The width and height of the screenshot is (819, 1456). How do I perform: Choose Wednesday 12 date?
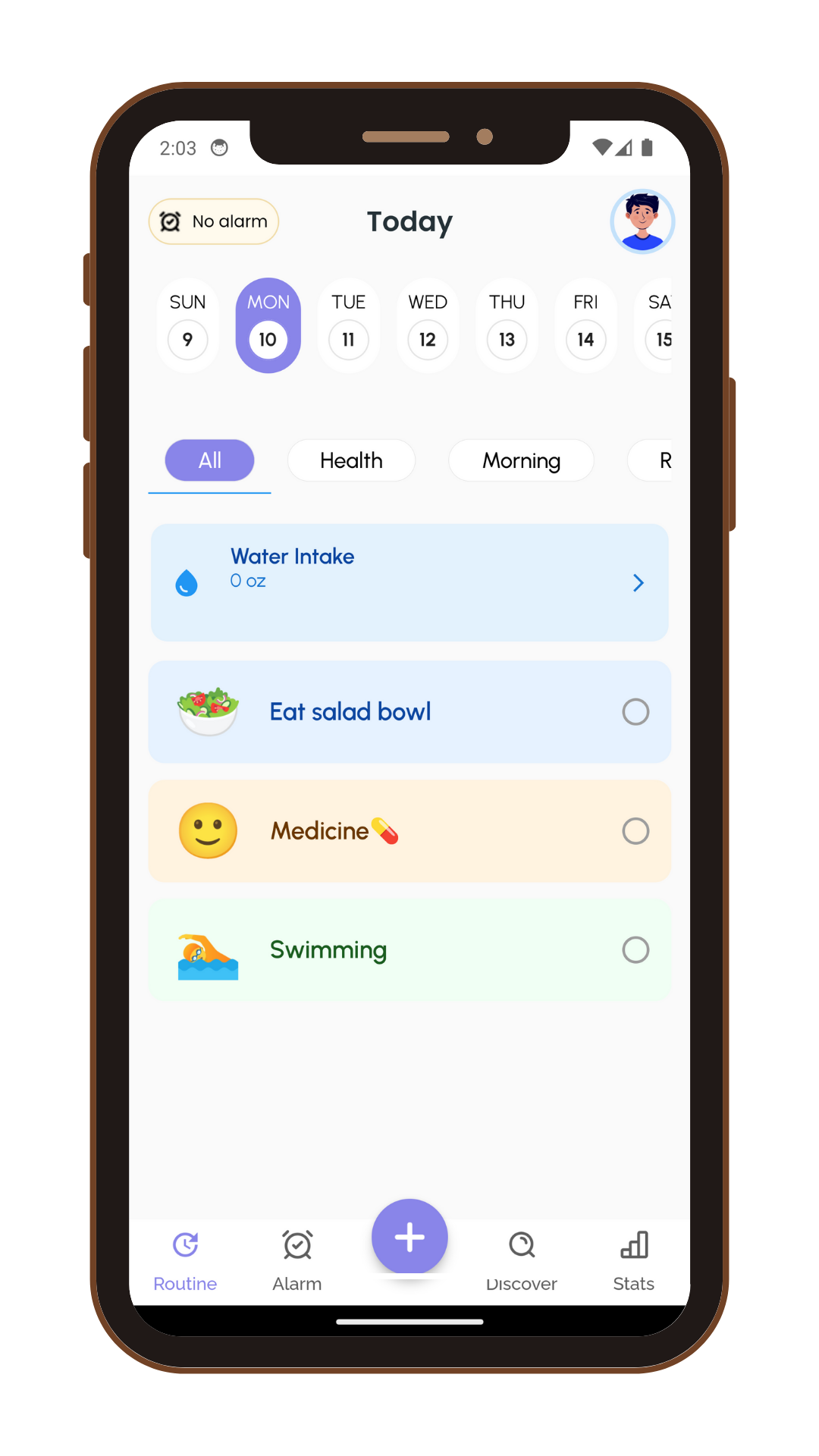428,325
